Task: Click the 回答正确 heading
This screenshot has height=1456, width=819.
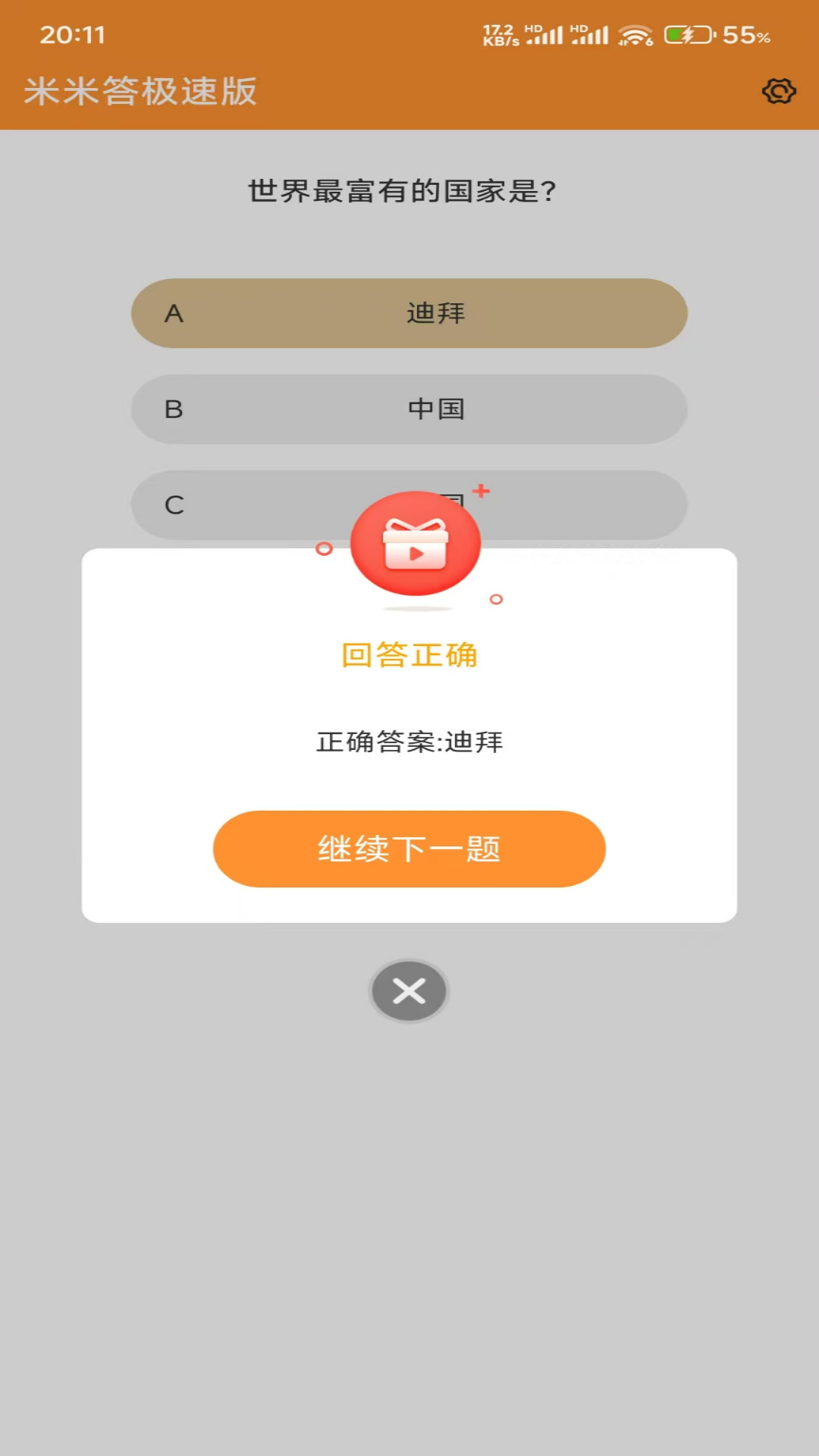Action: coord(409,654)
